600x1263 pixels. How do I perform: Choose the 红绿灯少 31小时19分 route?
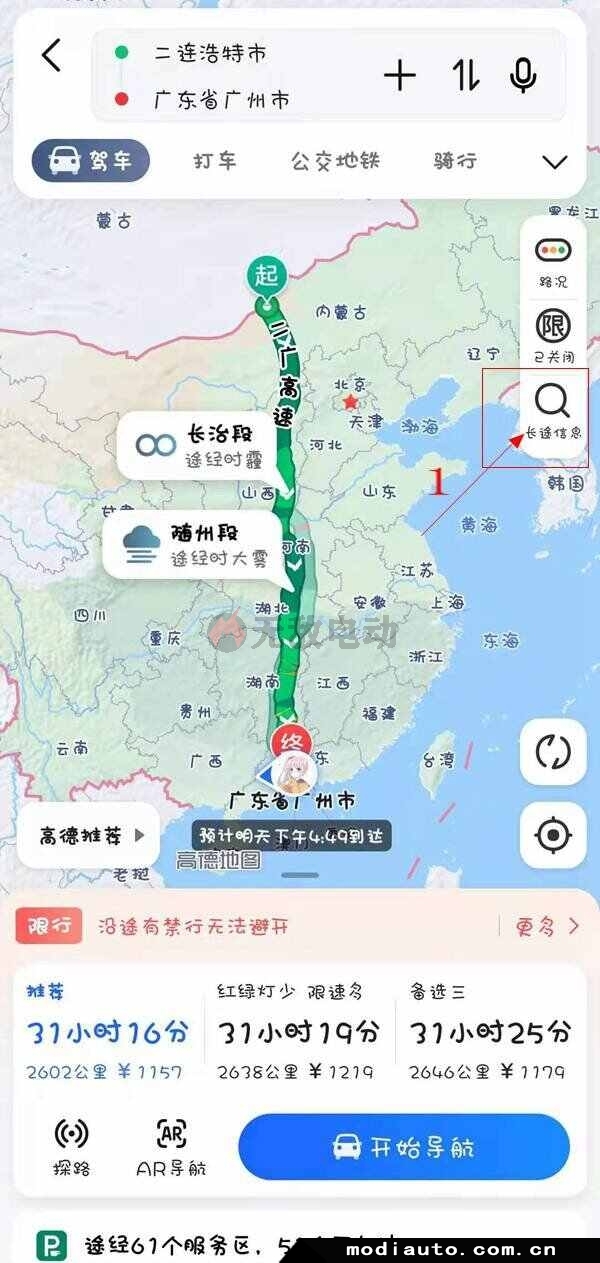click(298, 1031)
